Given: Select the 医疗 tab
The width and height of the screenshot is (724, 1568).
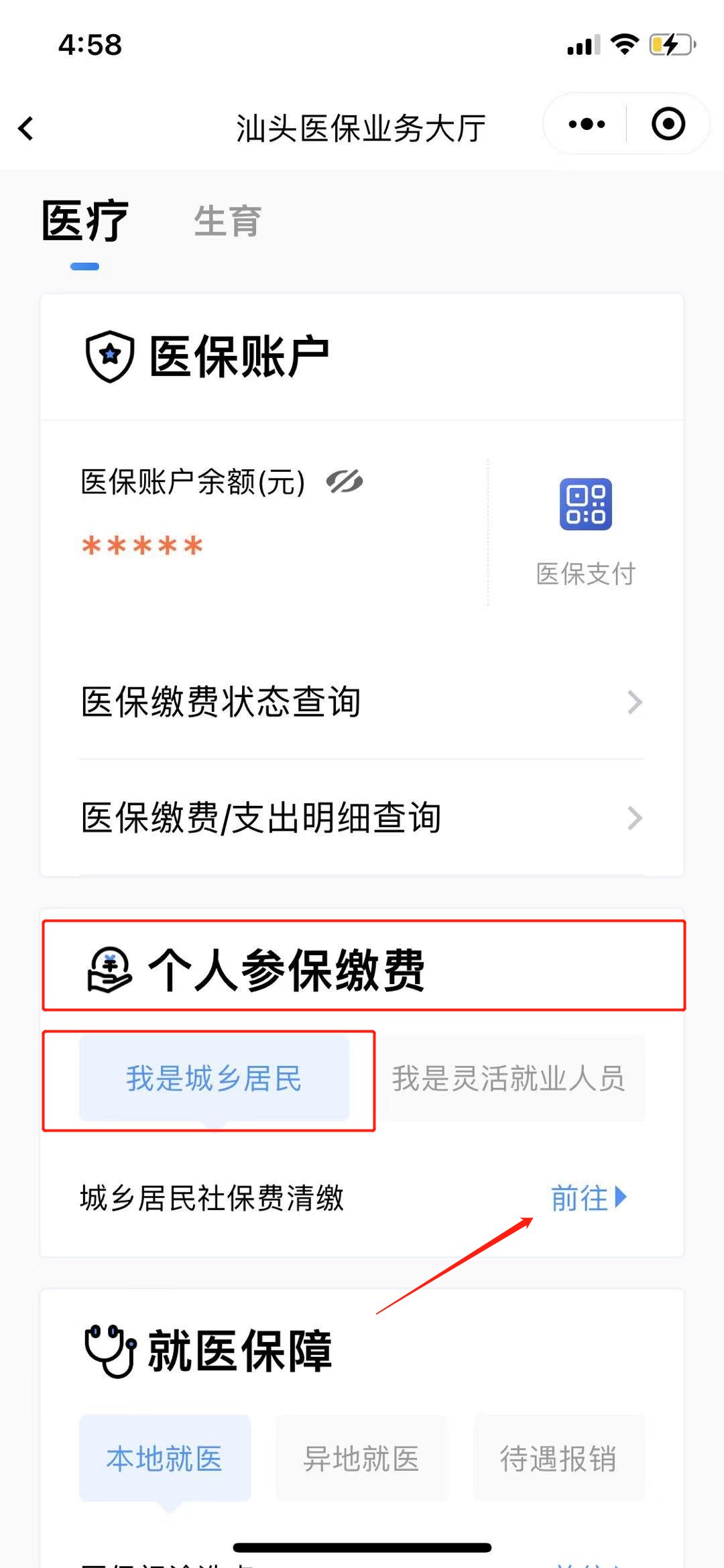Looking at the screenshot, I should click(85, 221).
